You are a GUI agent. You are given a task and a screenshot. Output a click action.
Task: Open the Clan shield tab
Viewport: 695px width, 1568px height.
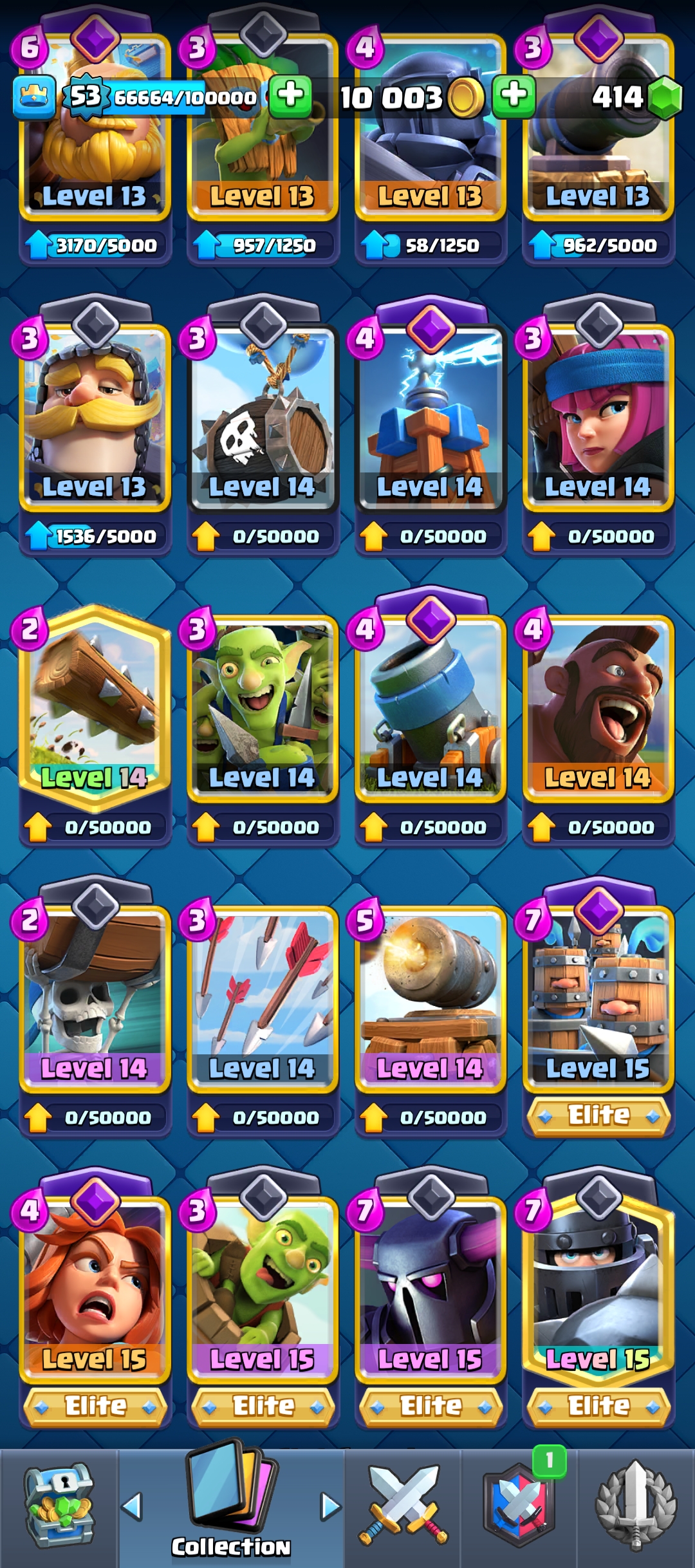519,1506
